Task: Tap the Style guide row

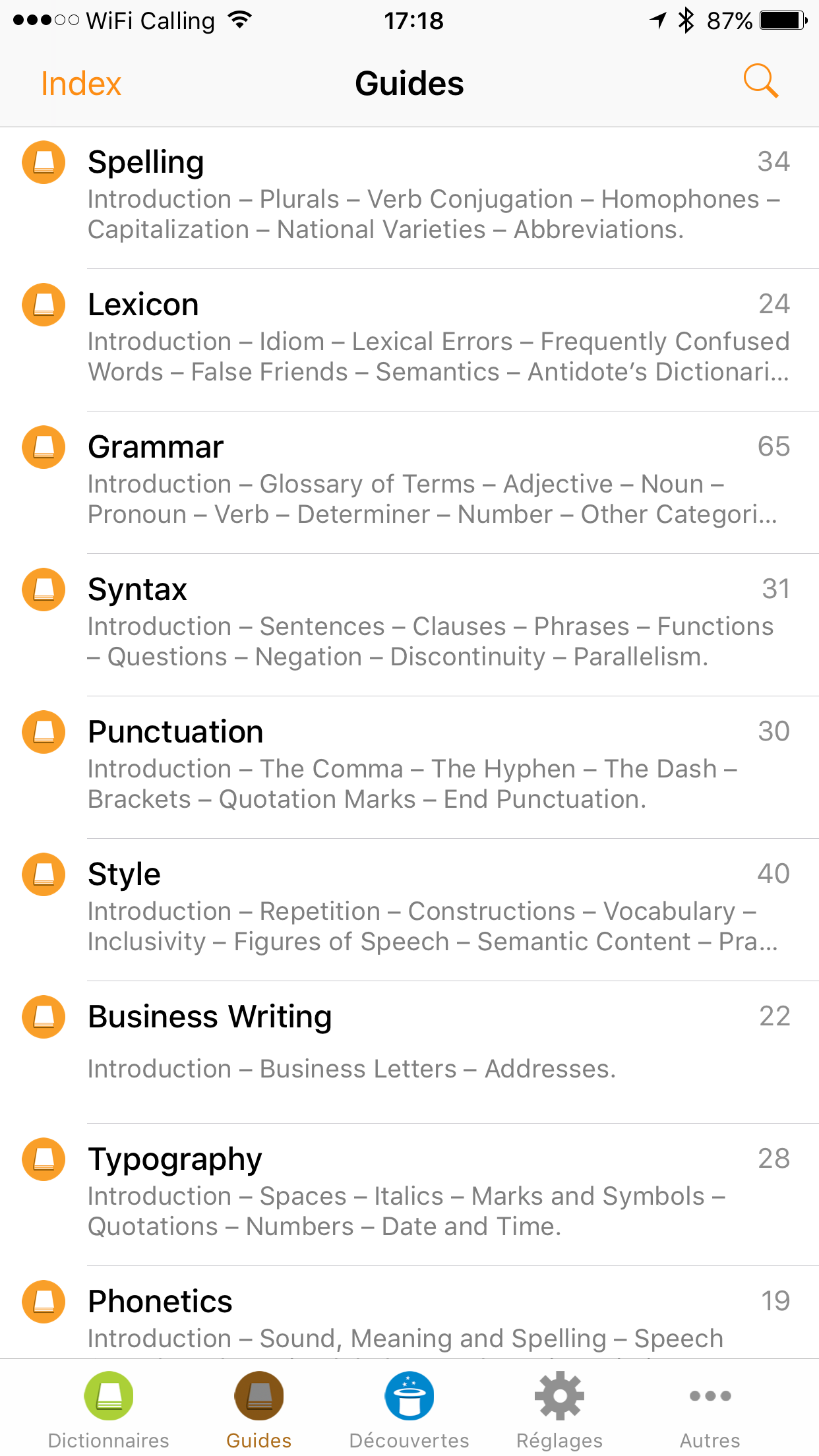Action: (409, 909)
